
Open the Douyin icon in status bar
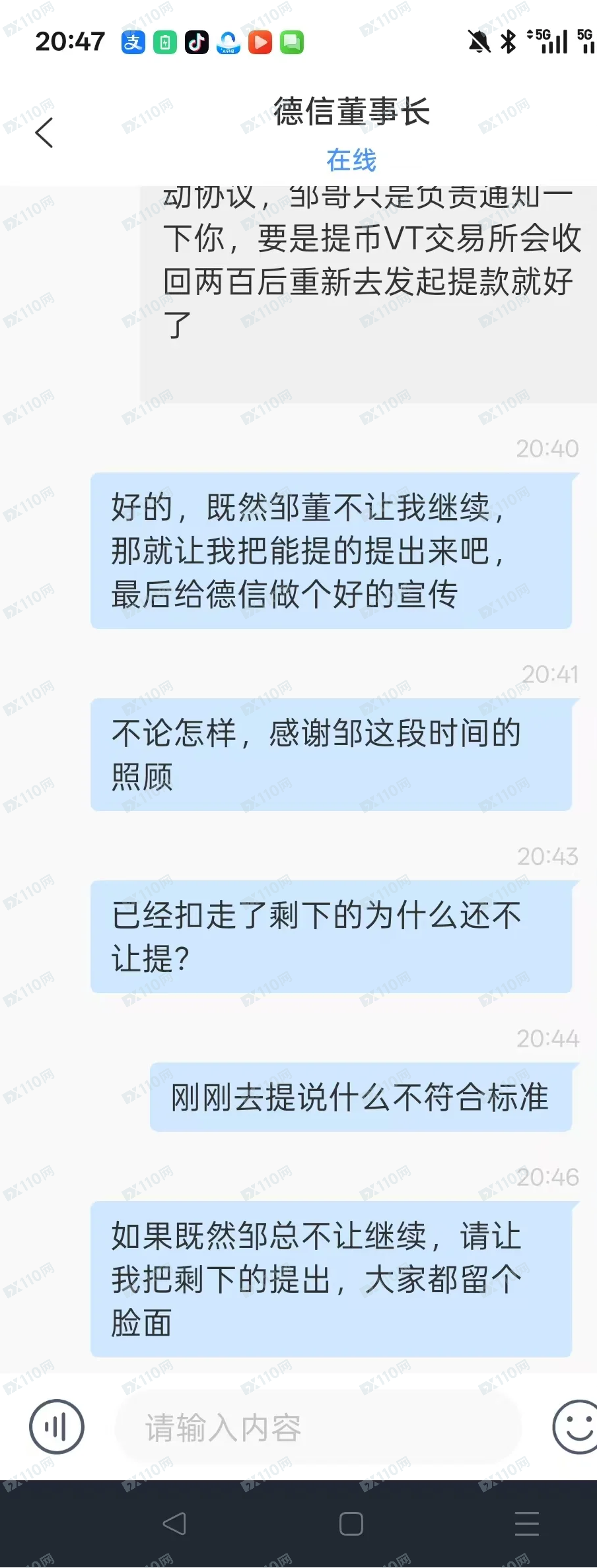tap(197, 42)
